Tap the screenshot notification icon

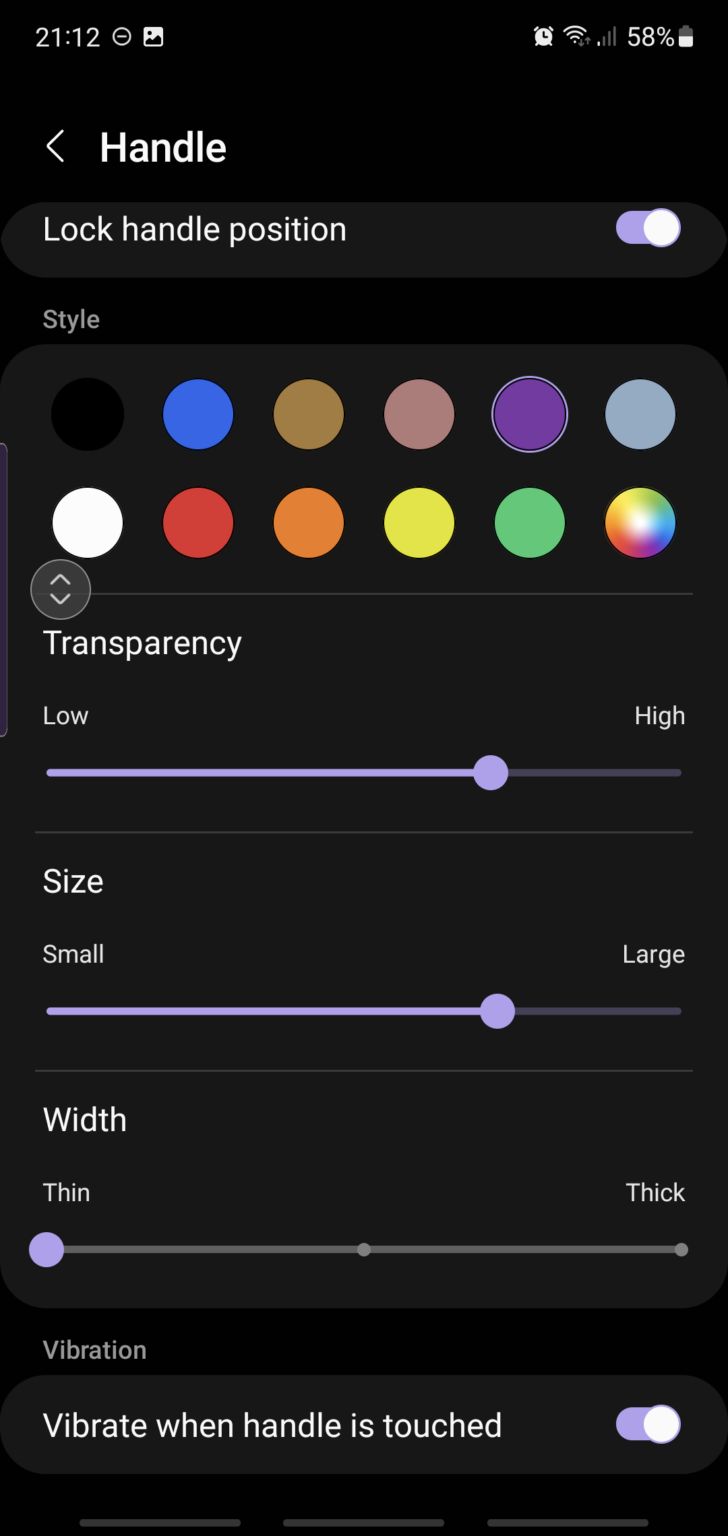[155, 36]
